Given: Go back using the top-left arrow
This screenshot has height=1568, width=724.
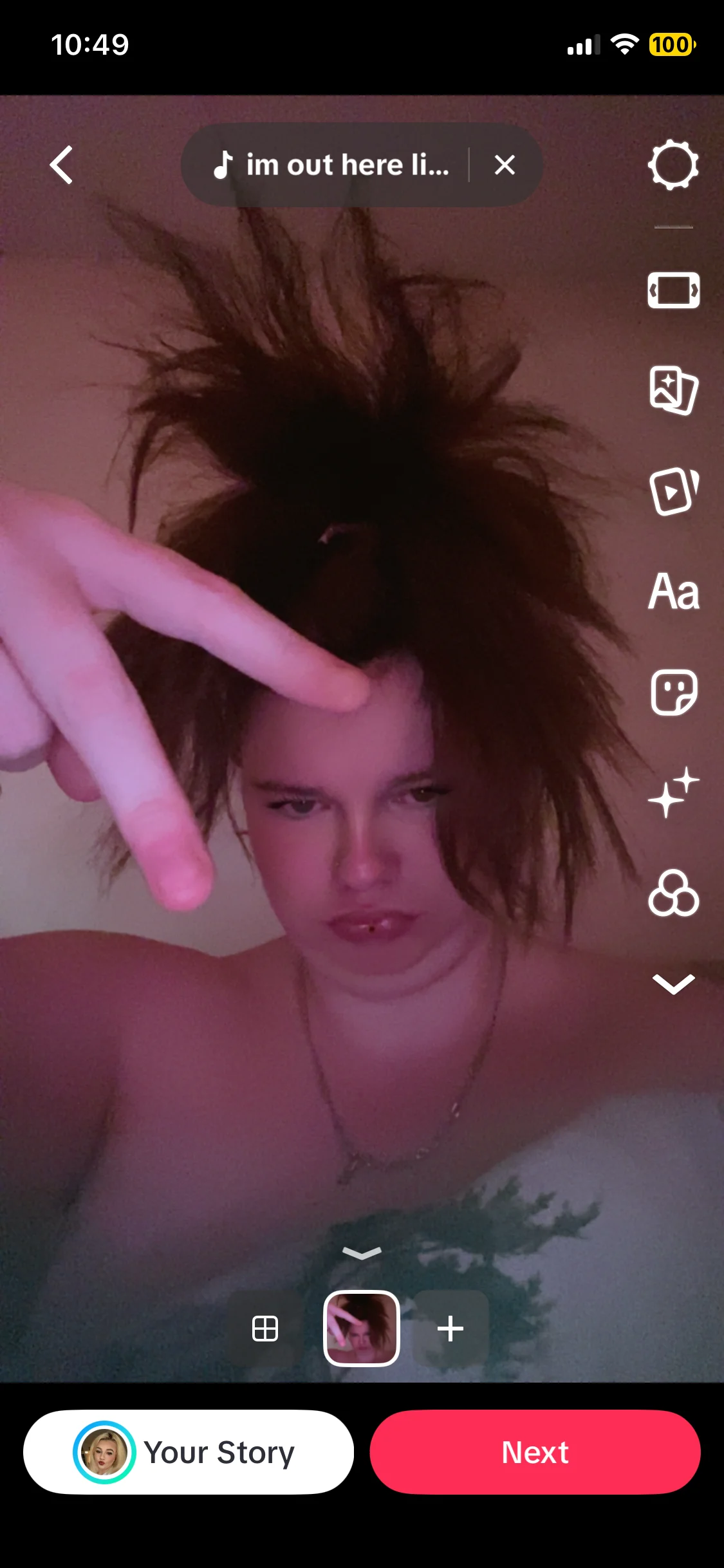Looking at the screenshot, I should pyautogui.click(x=62, y=165).
